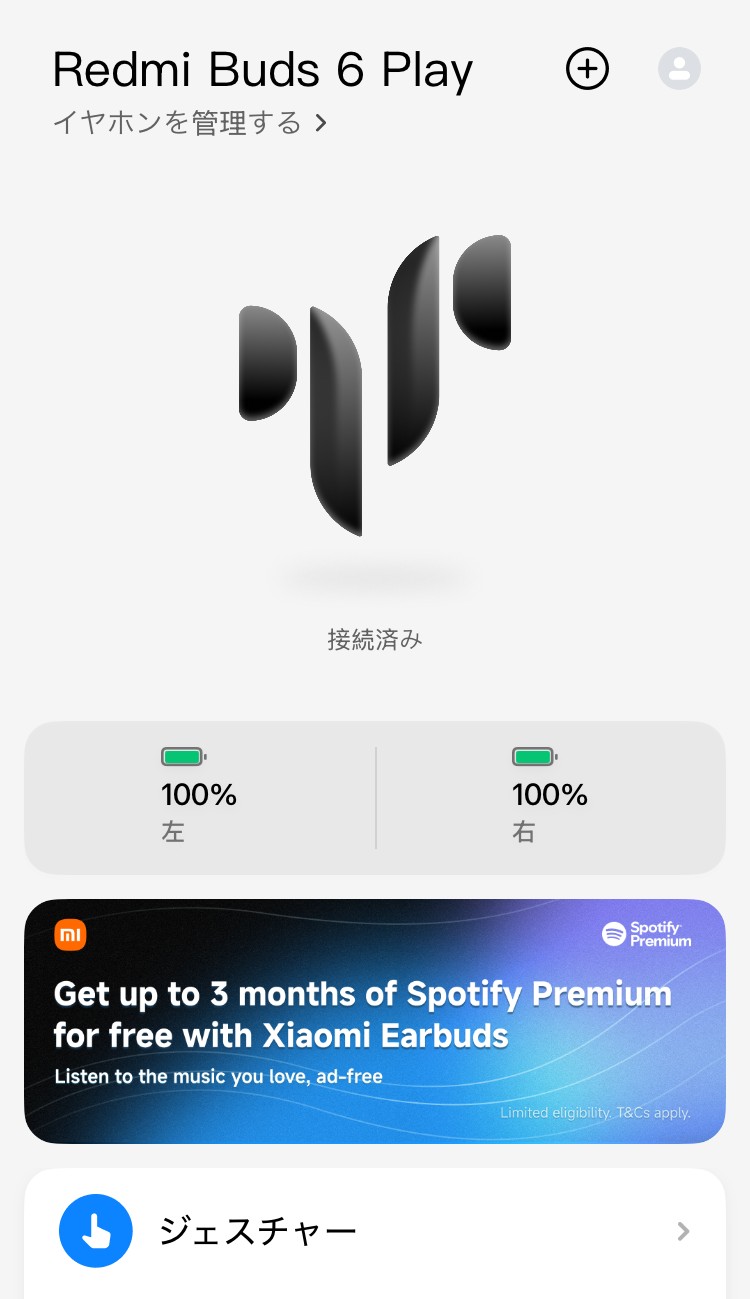
Task: Open the ジェスチャー gesture settings
Action: [375, 1231]
